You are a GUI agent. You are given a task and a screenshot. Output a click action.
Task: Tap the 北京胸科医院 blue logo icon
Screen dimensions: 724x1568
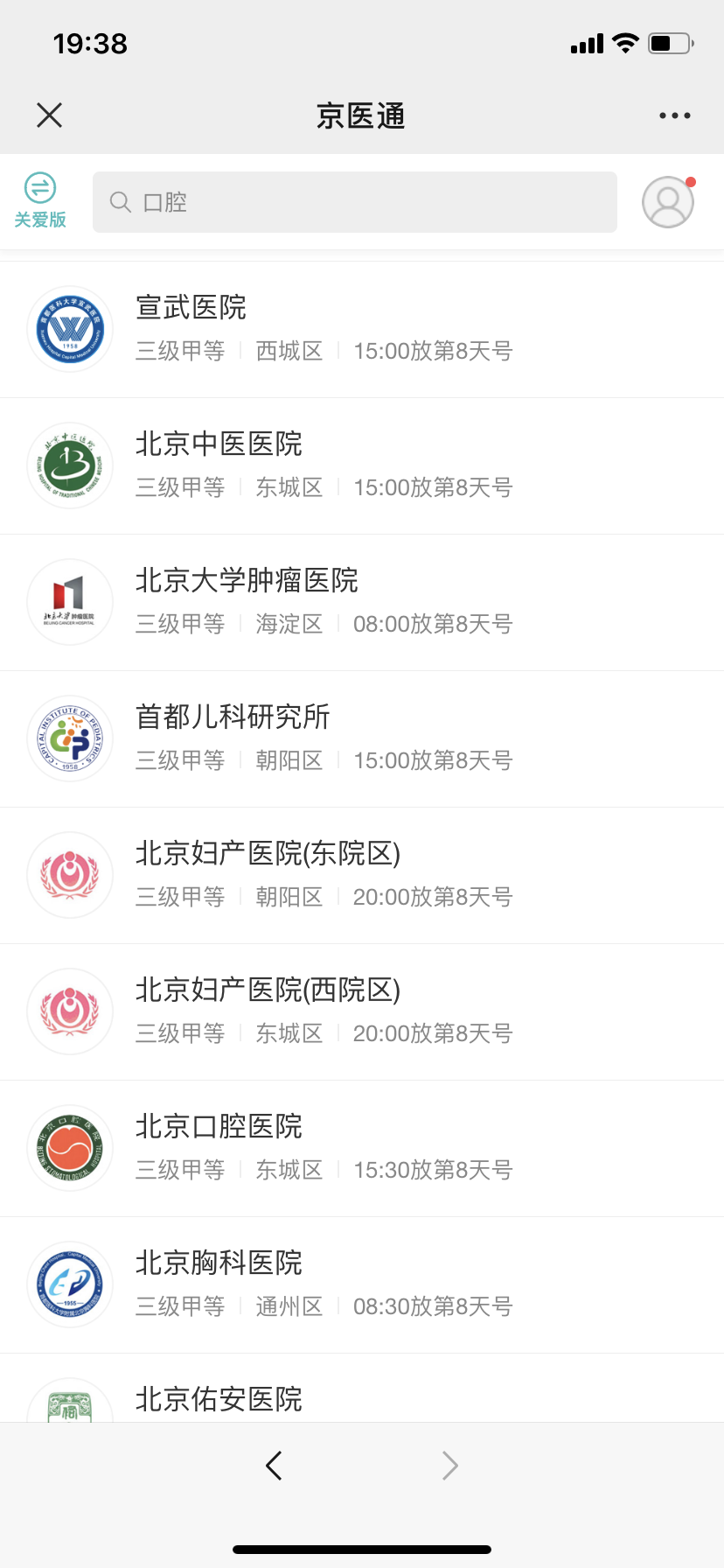click(70, 1284)
